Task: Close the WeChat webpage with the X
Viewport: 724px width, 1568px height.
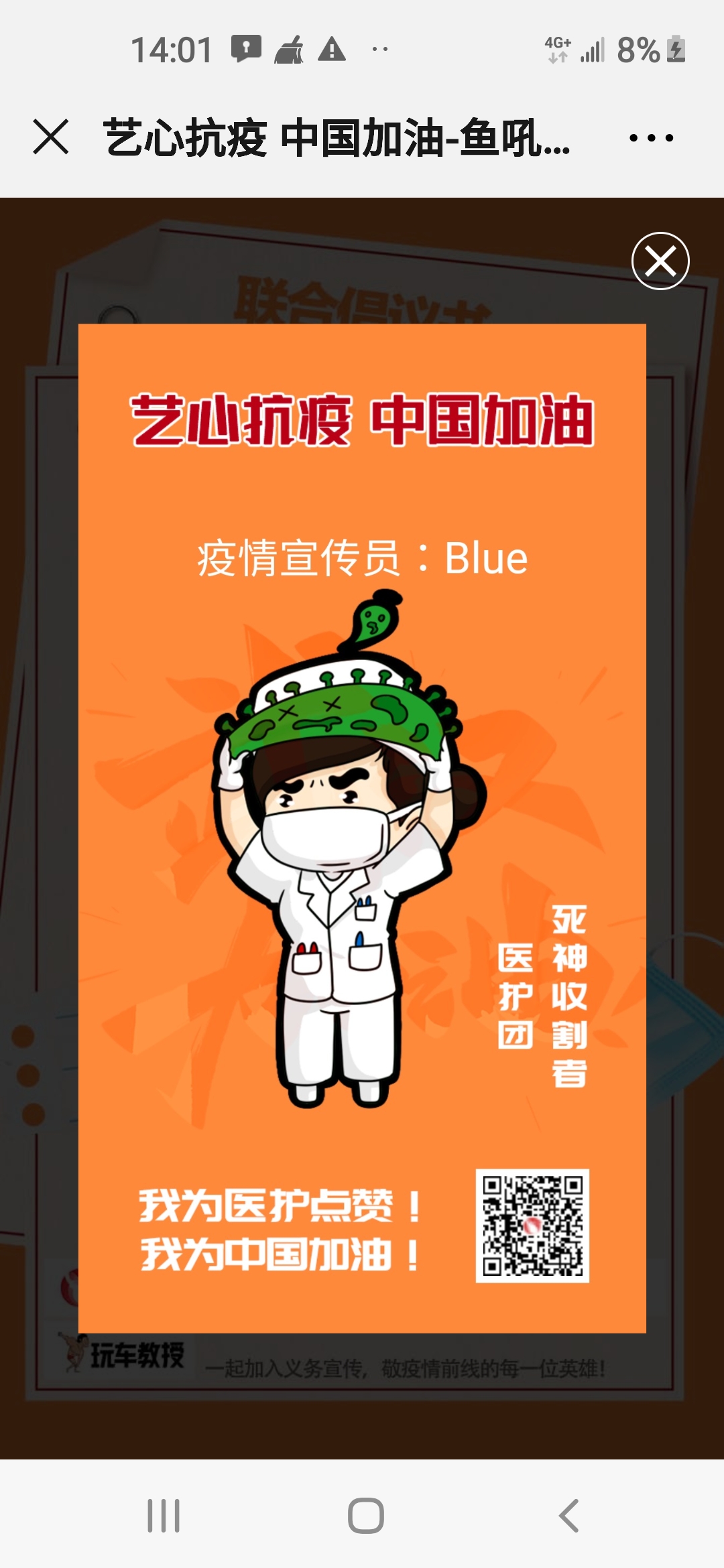Action: 51,137
